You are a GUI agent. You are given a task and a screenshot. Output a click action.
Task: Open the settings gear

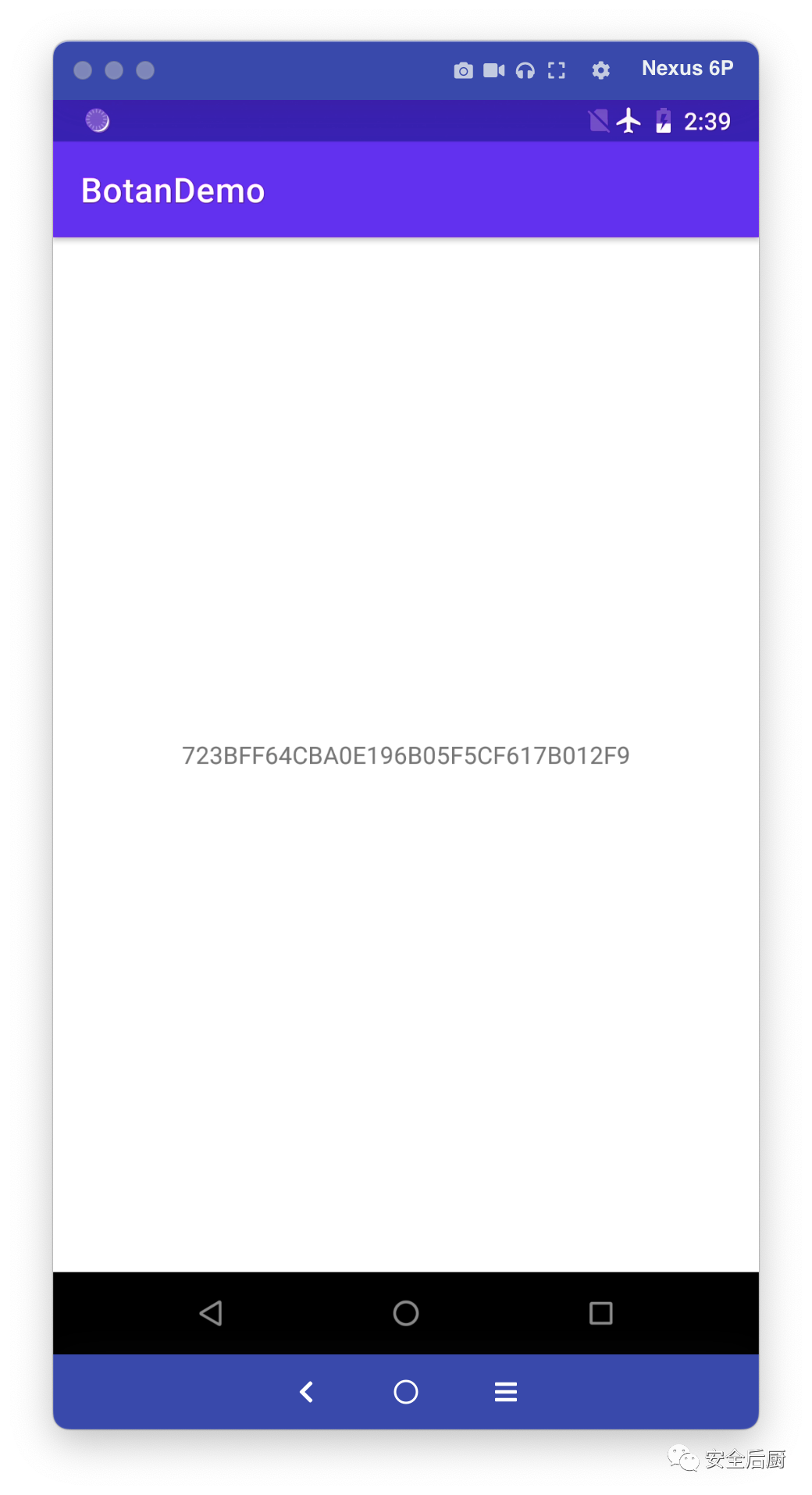600,71
